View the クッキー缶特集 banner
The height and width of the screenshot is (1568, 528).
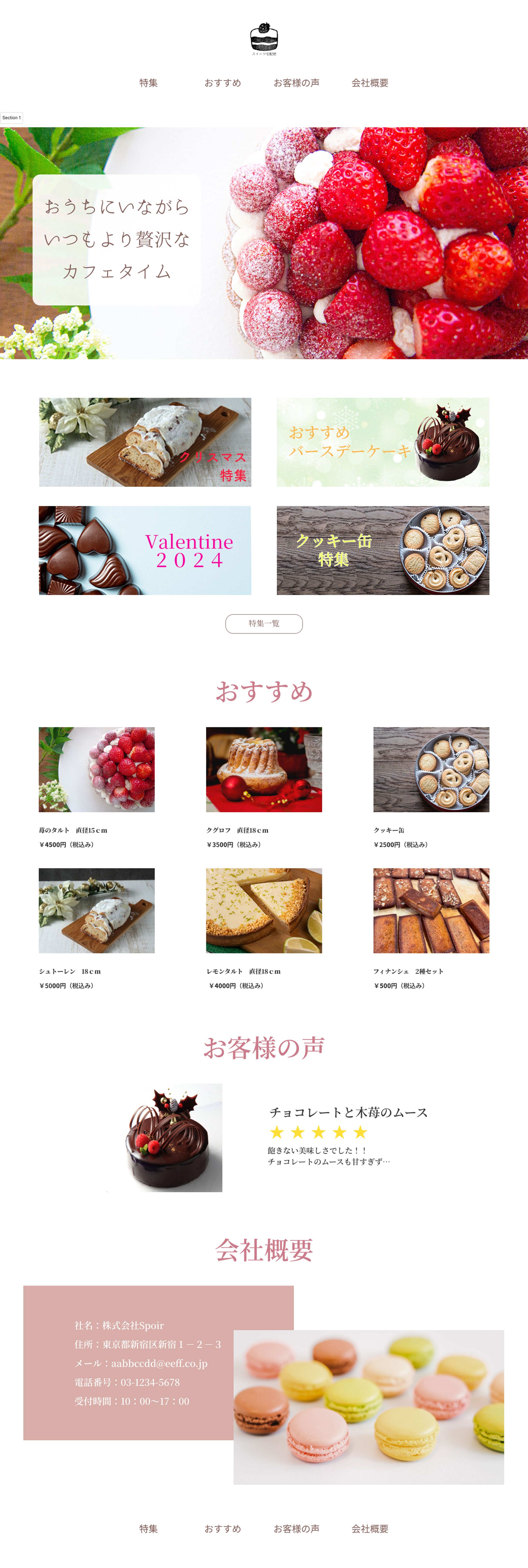pos(382,550)
